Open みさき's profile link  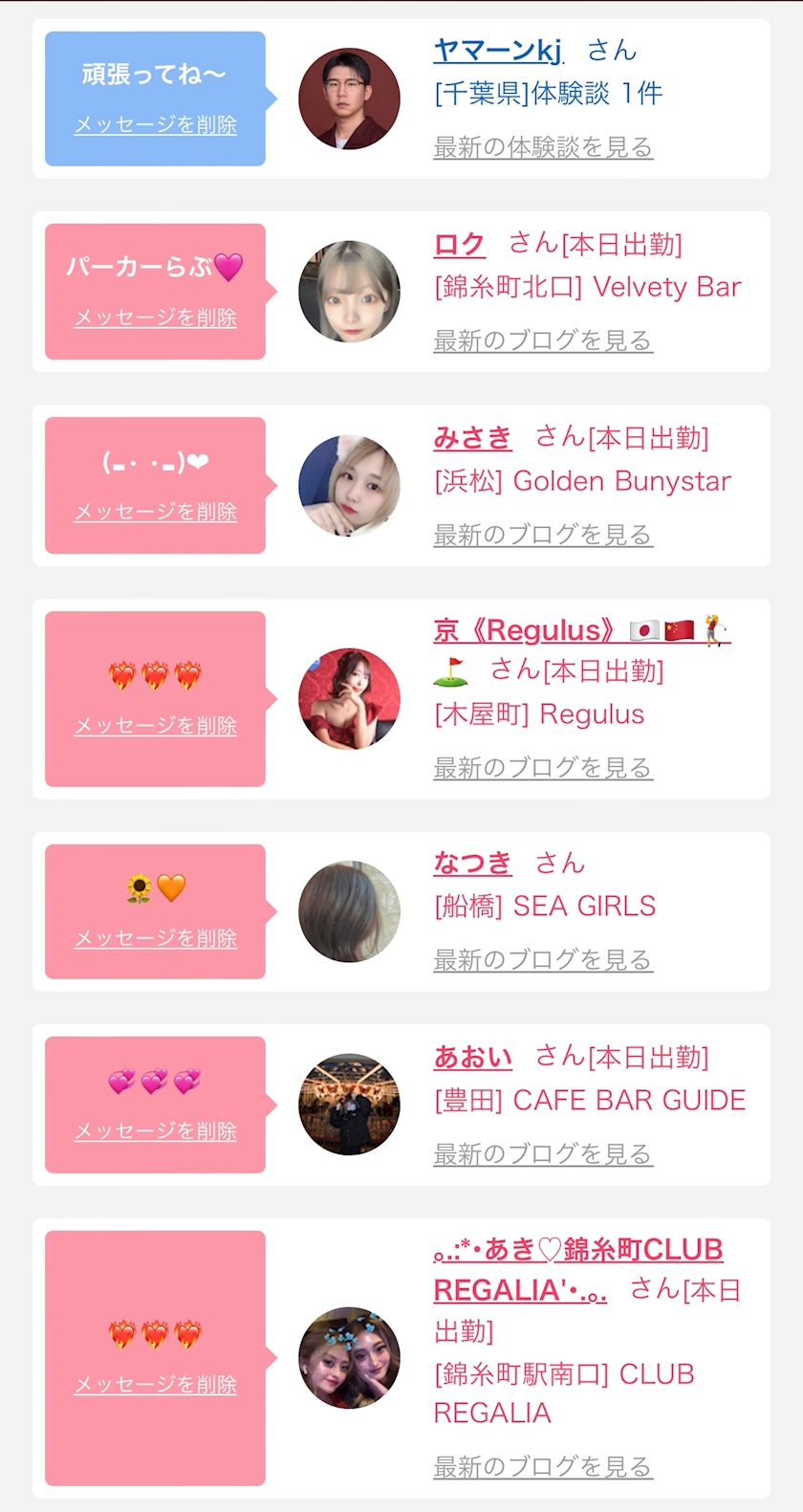[x=472, y=438]
